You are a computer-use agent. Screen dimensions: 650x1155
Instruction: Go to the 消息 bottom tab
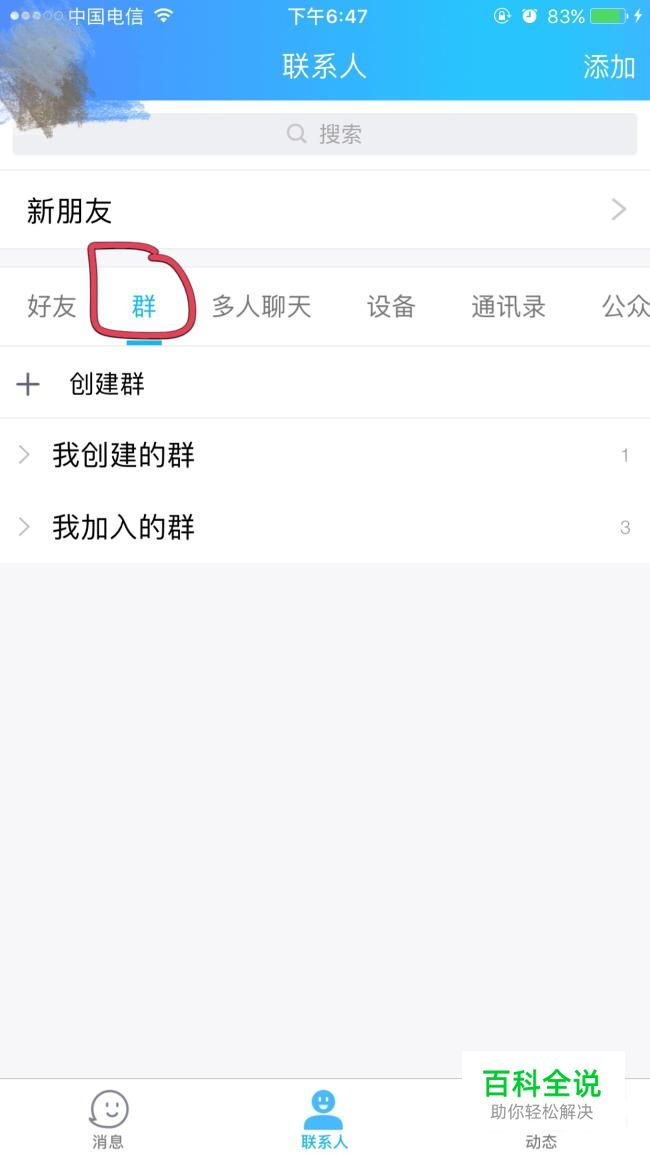(108, 1120)
